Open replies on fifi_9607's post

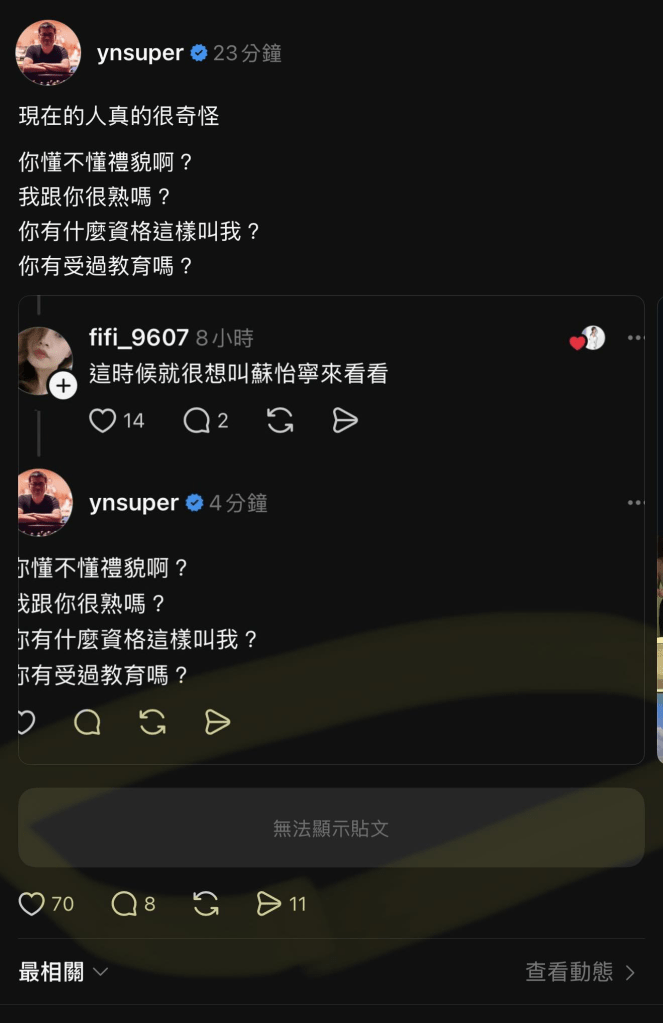196,421
